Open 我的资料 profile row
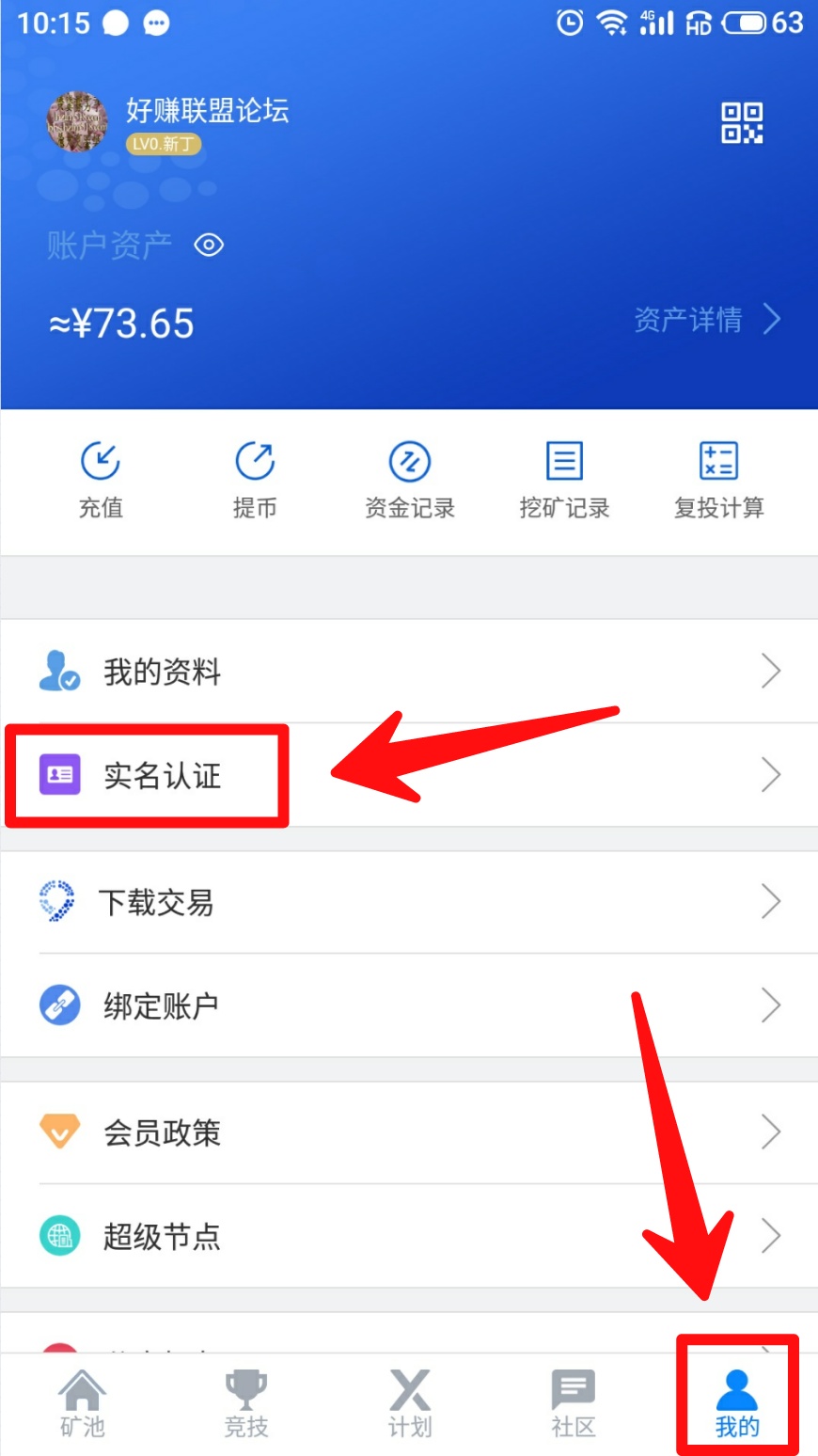The height and width of the screenshot is (1456, 818). click(x=409, y=672)
